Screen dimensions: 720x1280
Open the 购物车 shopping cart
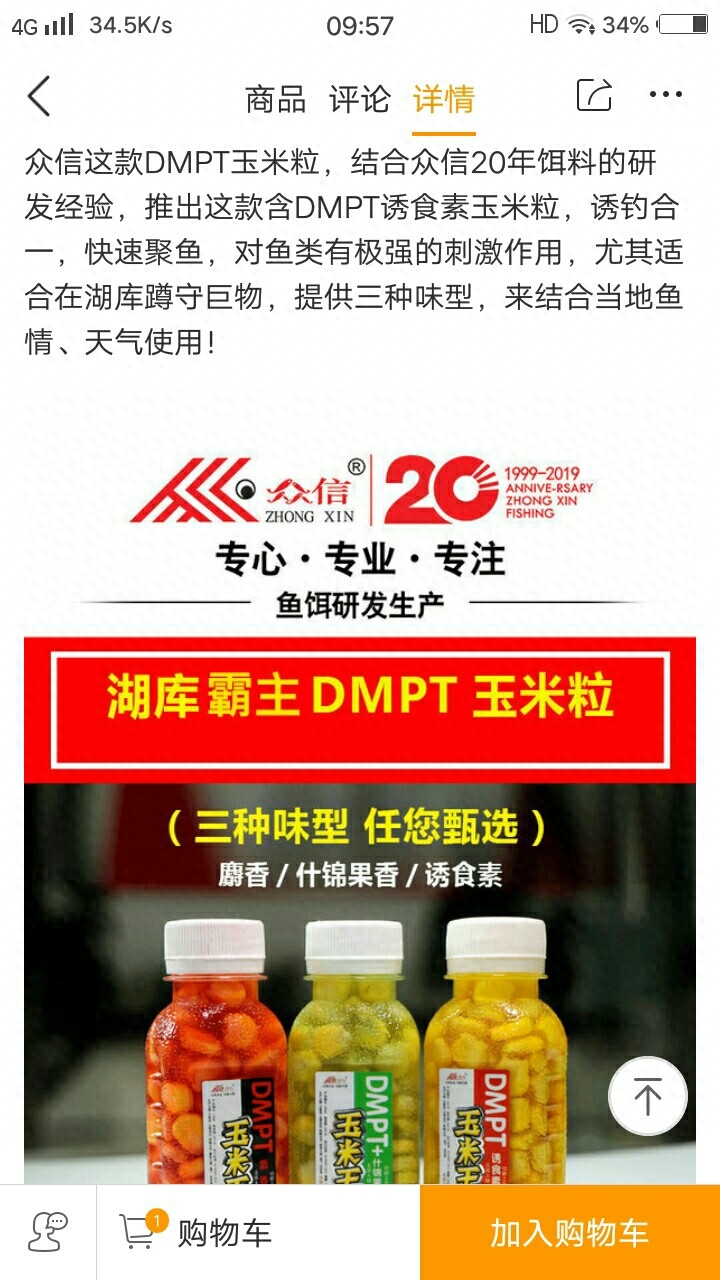(x=198, y=1232)
